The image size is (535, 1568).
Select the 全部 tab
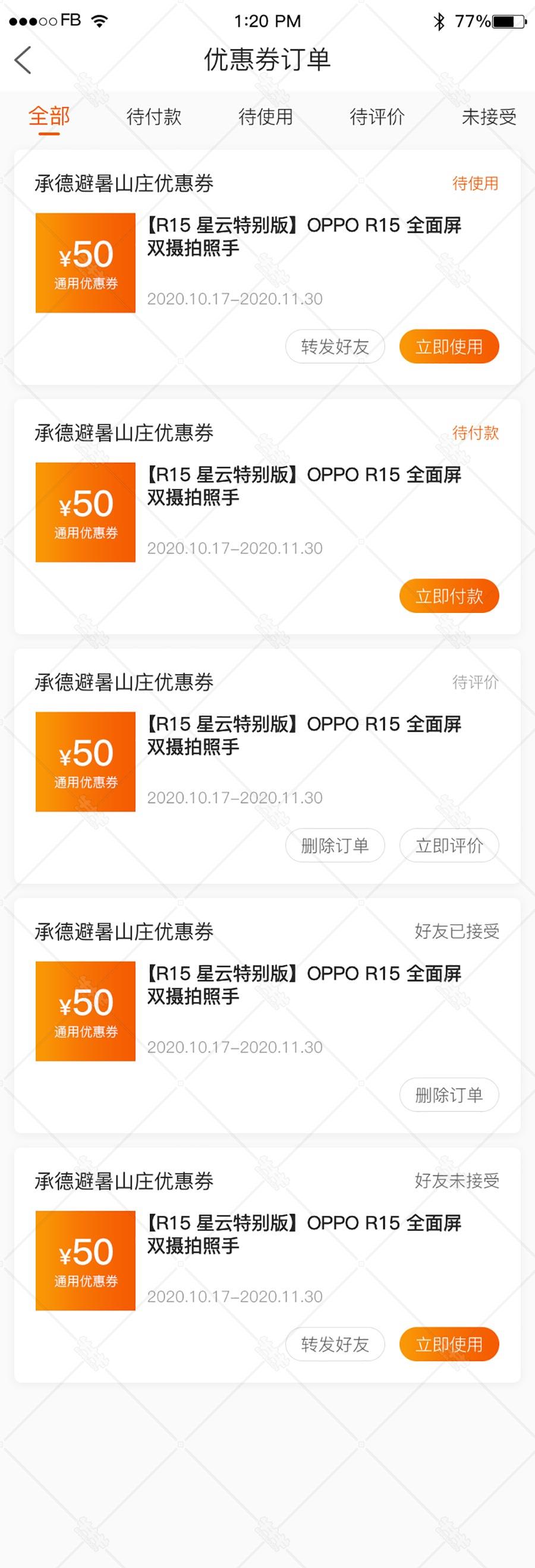(49, 116)
